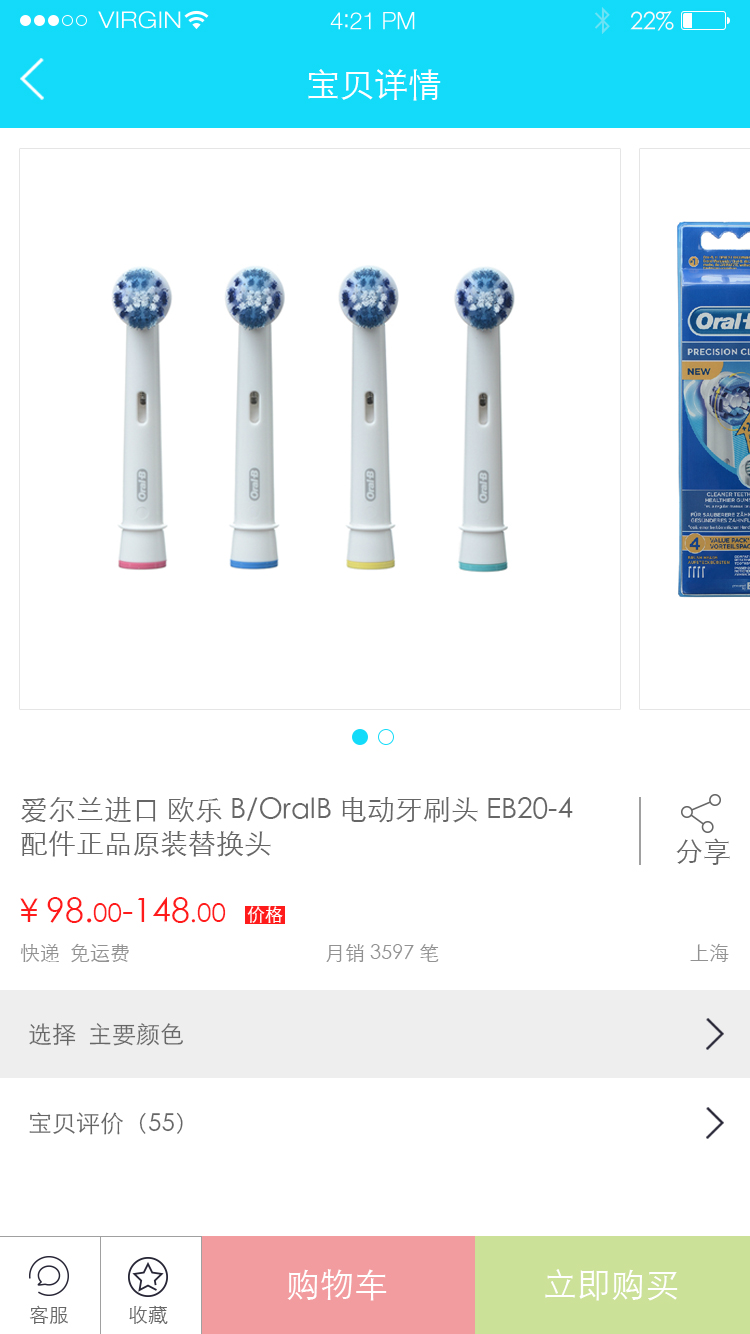750x1334 pixels.
Task: Share this product via 分享
Action: click(x=703, y=830)
